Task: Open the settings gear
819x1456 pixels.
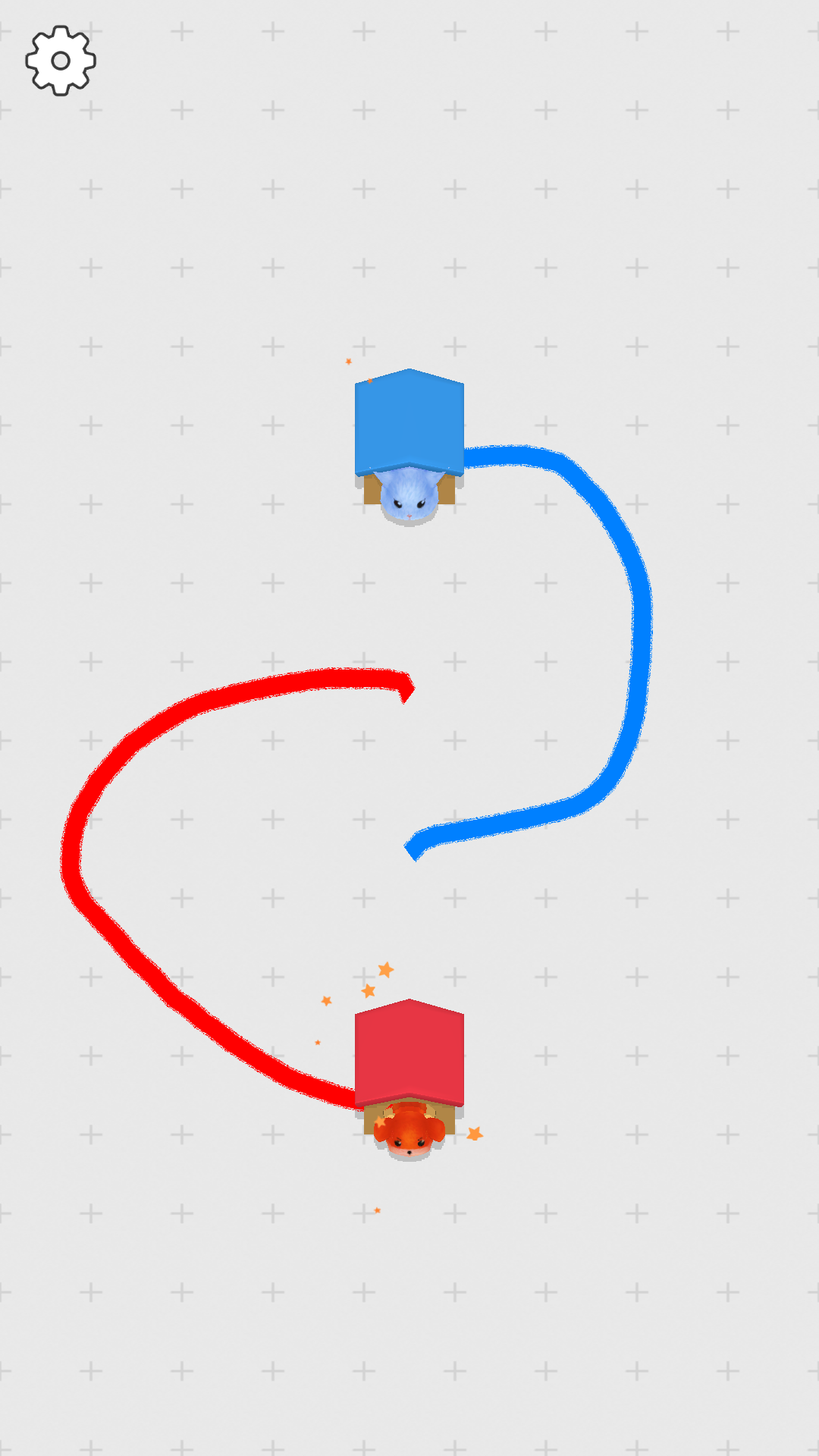Action: (61, 61)
